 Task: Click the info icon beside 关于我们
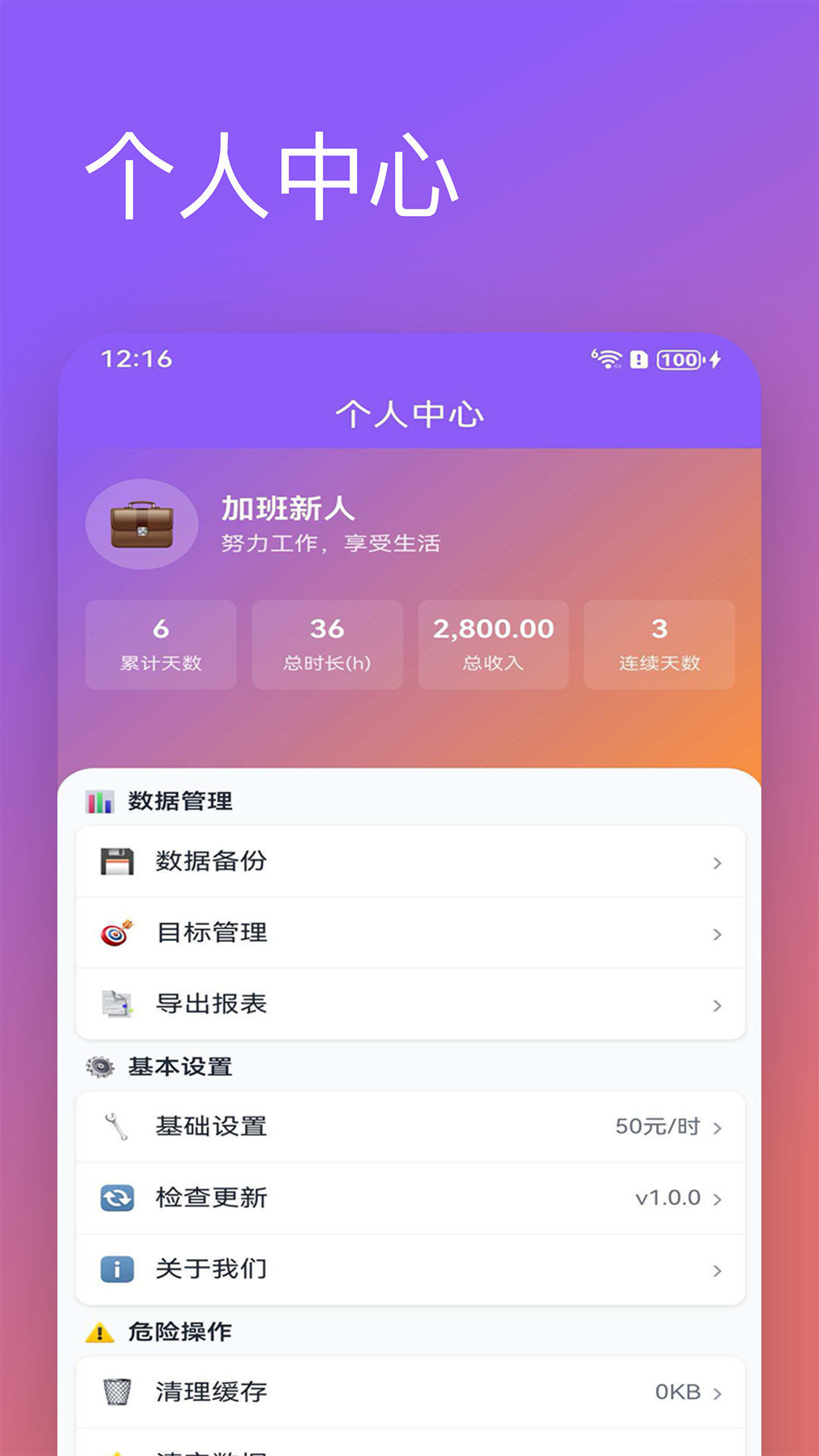point(116,1269)
